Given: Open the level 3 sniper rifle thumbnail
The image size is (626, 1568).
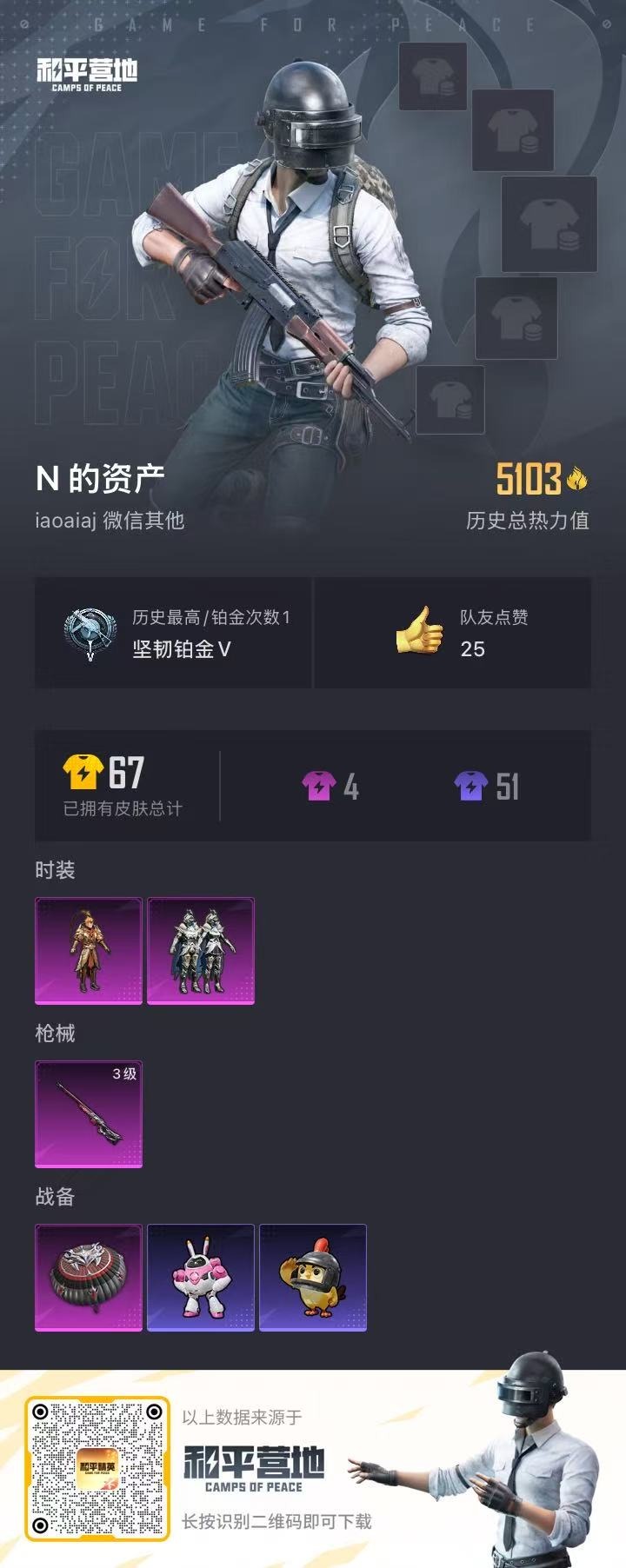Looking at the screenshot, I should coord(90,1113).
